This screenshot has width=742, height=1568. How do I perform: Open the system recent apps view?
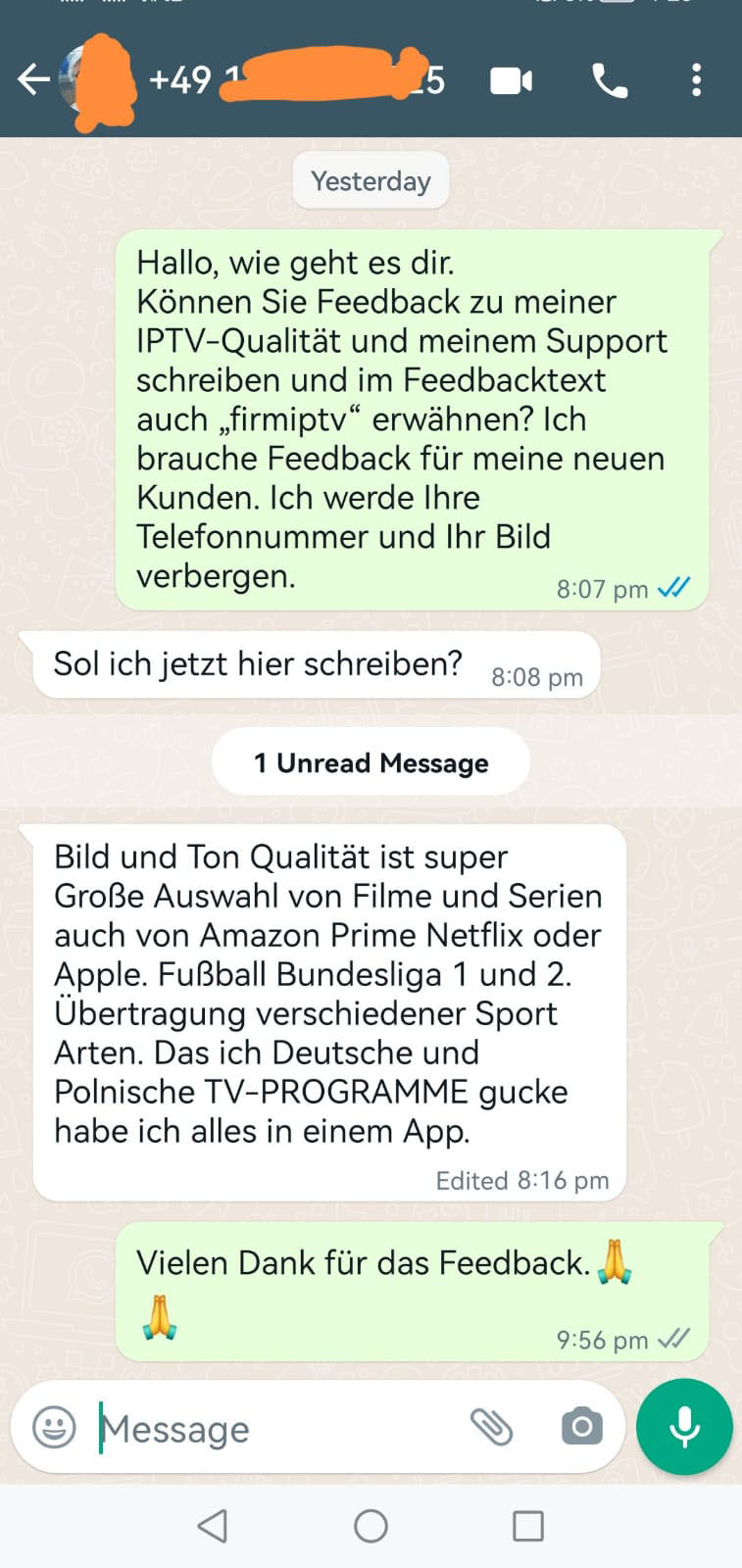528,1526
